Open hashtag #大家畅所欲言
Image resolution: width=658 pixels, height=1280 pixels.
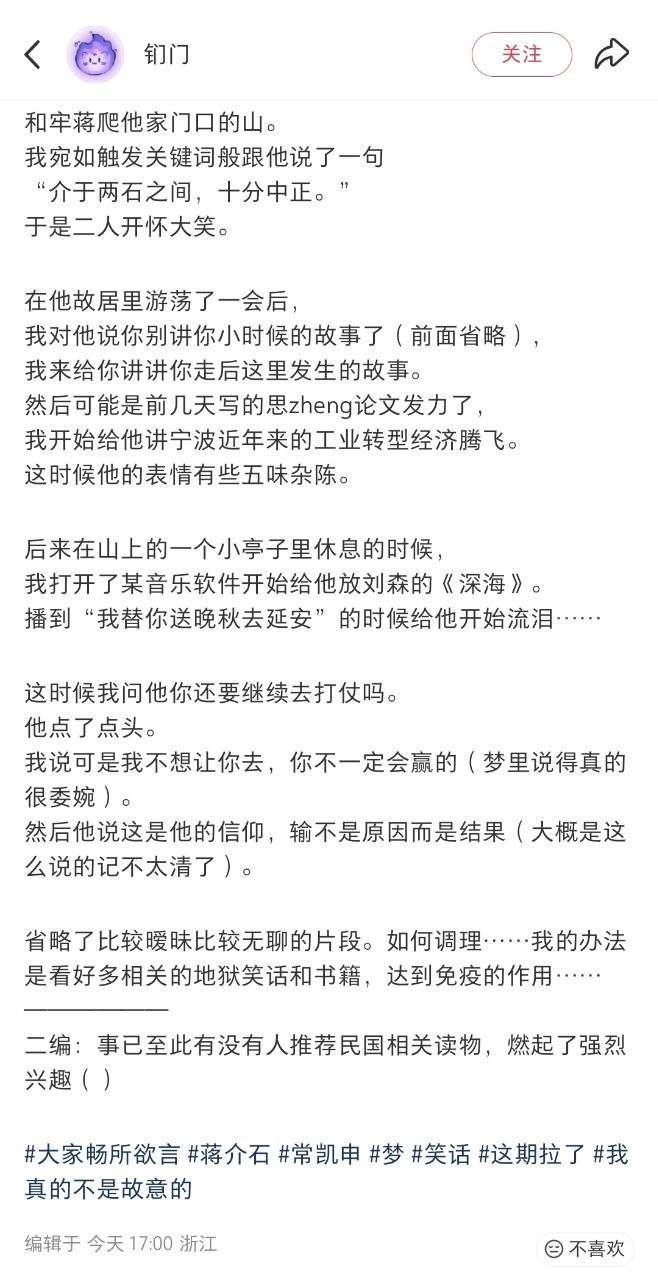pyautogui.click(x=102, y=1154)
